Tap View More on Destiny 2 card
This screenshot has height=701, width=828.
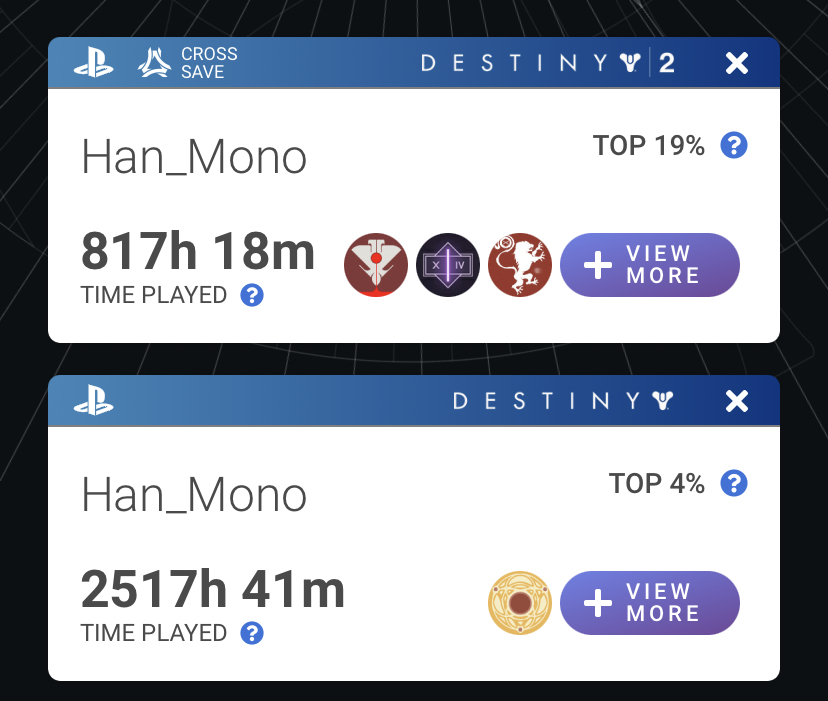click(x=650, y=265)
